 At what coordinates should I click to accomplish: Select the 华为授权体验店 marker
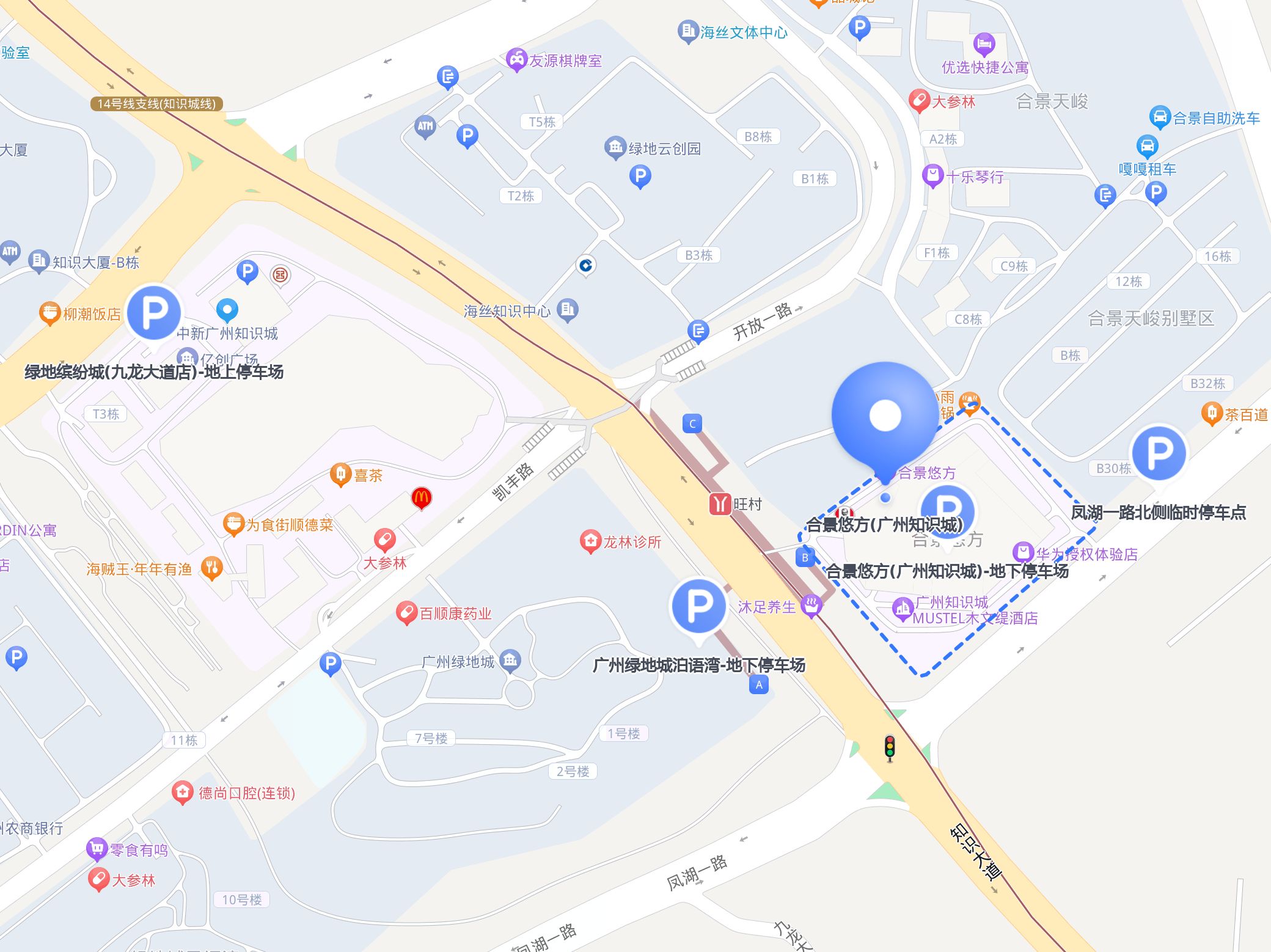pos(1023,553)
